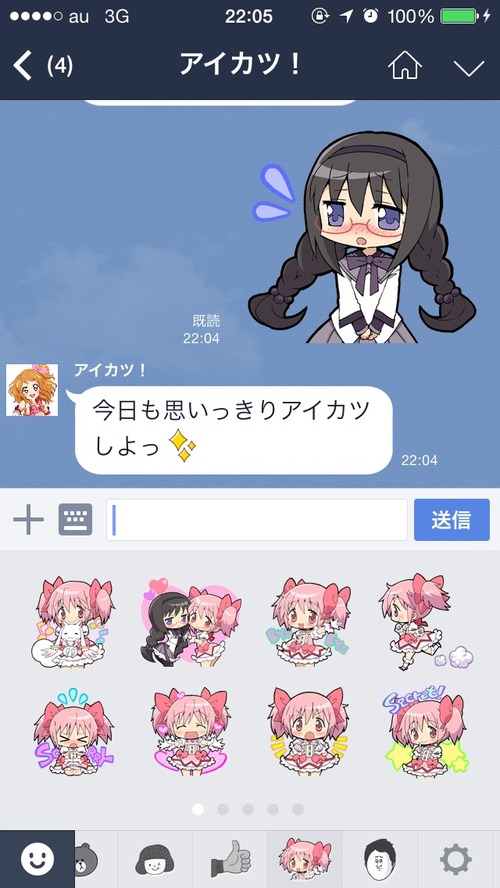Screen dimensions: 500x888
Task: Select Madoka with white cat sticker
Action: (74, 622)
